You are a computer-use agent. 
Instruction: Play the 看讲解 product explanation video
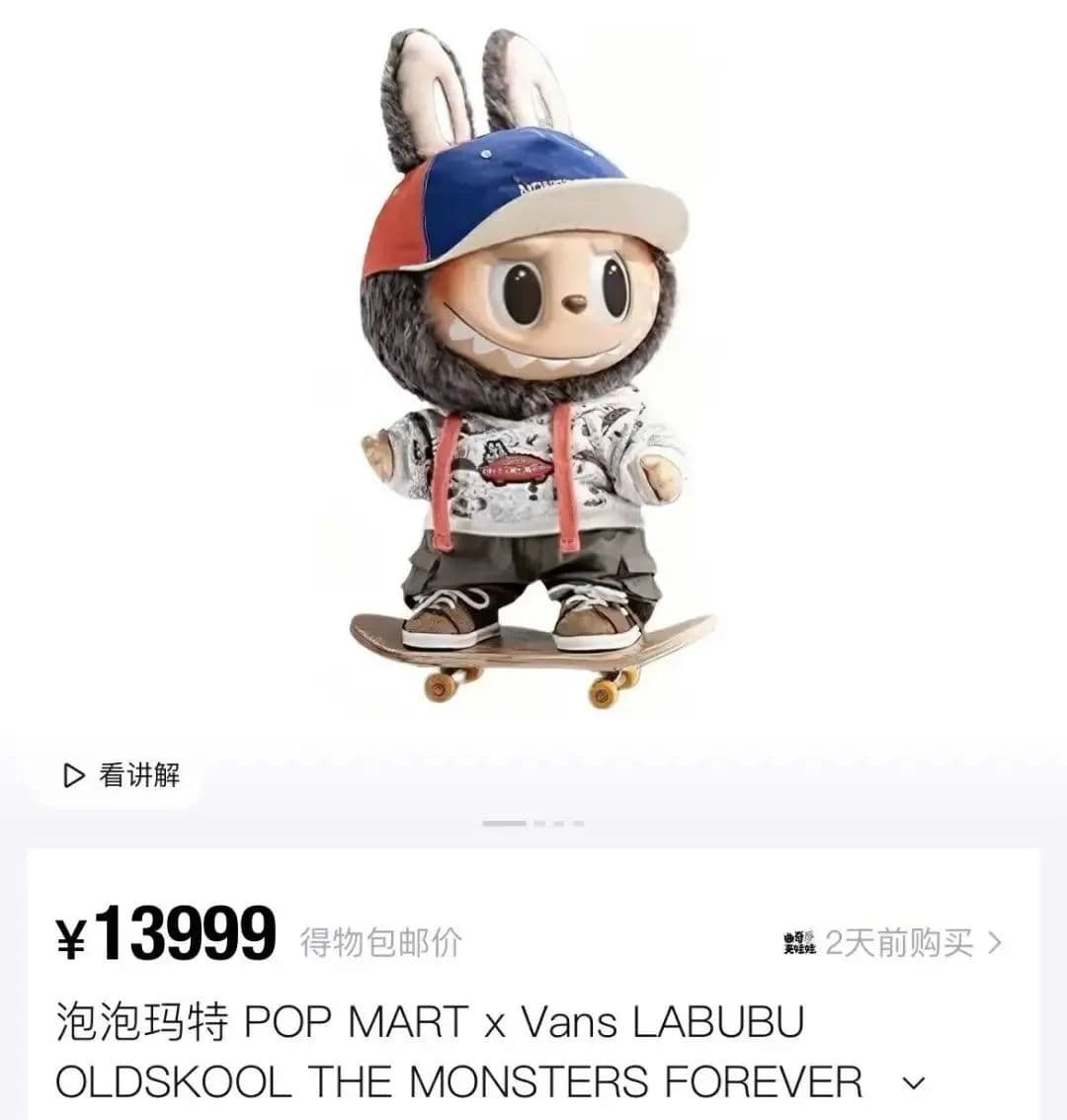point(123,775)
